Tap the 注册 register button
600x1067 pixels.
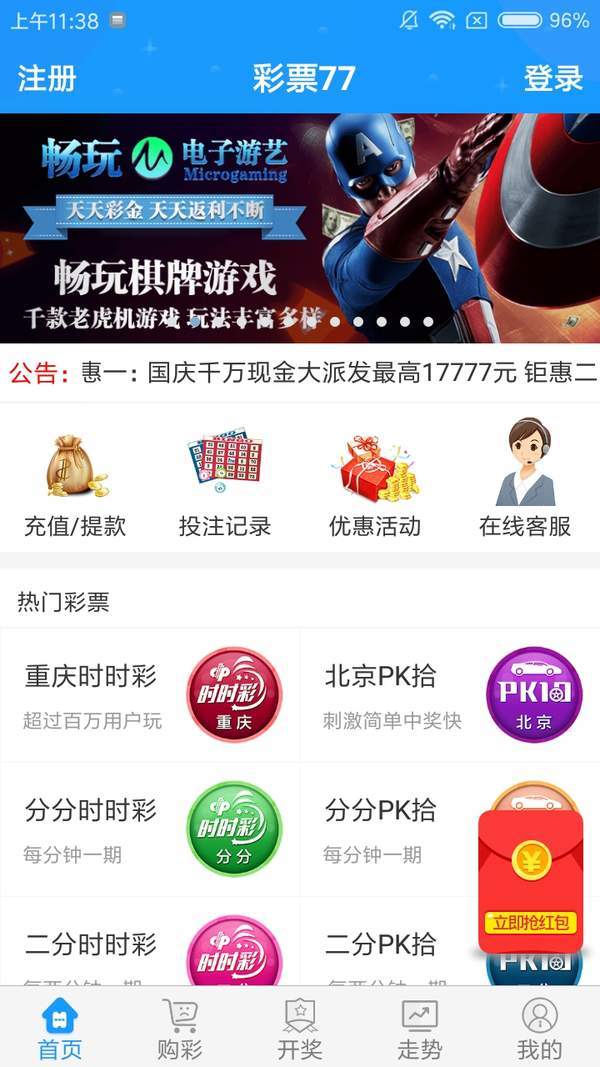47,78
